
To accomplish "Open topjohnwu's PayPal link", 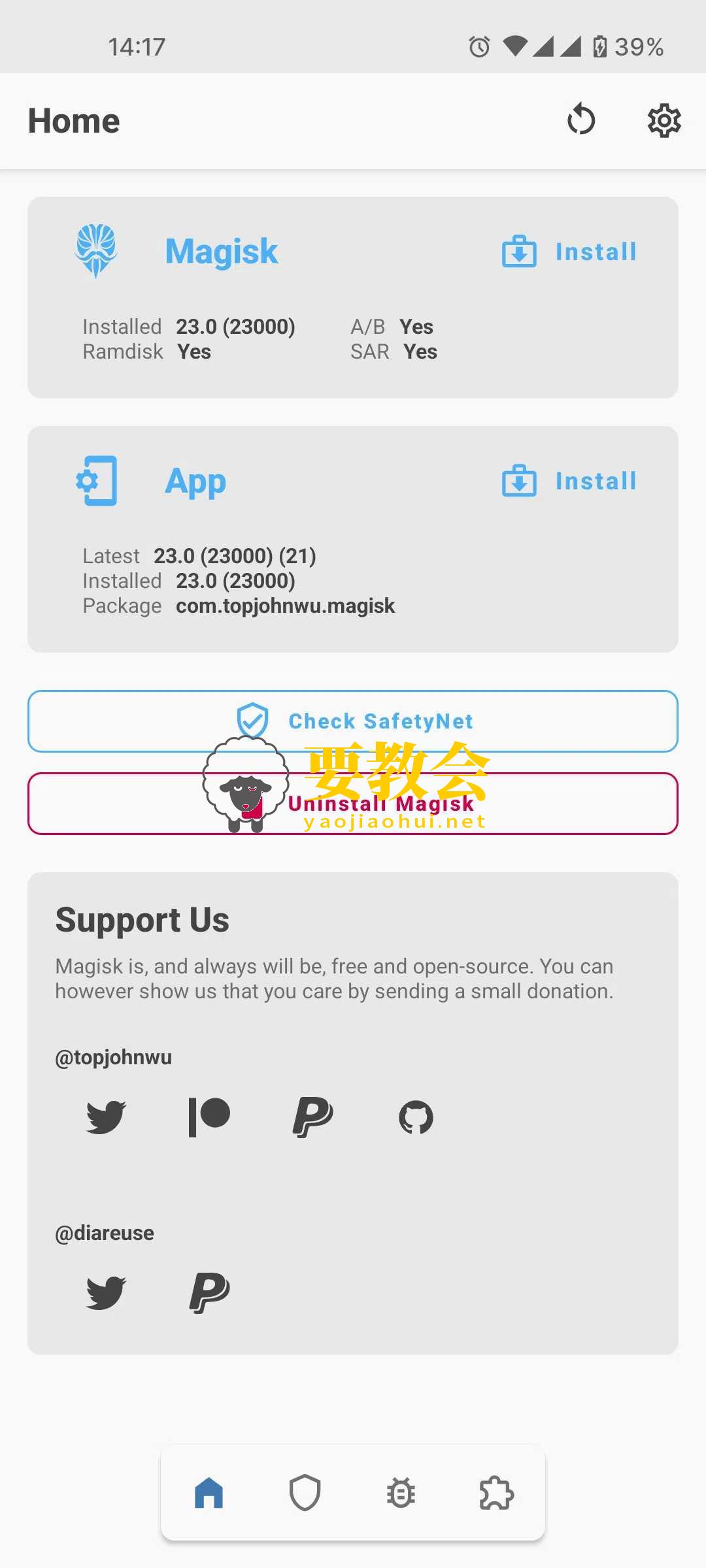I will click(x=312, y=1117).
